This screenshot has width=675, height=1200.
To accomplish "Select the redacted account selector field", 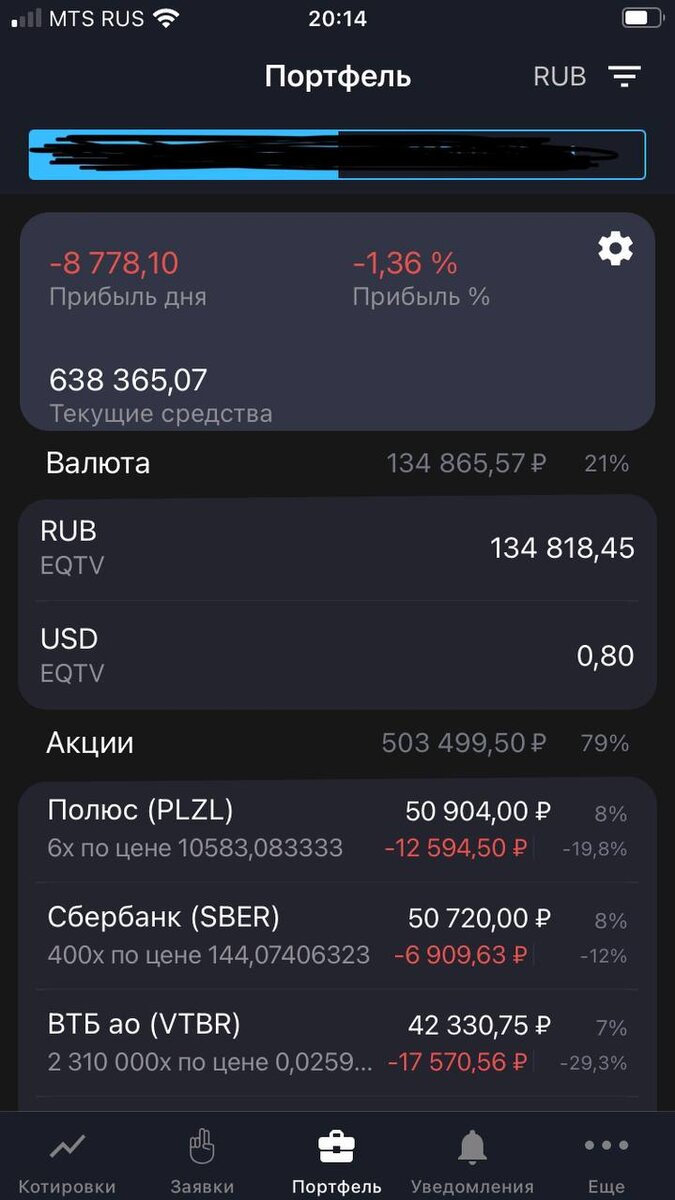I will 337,155.
